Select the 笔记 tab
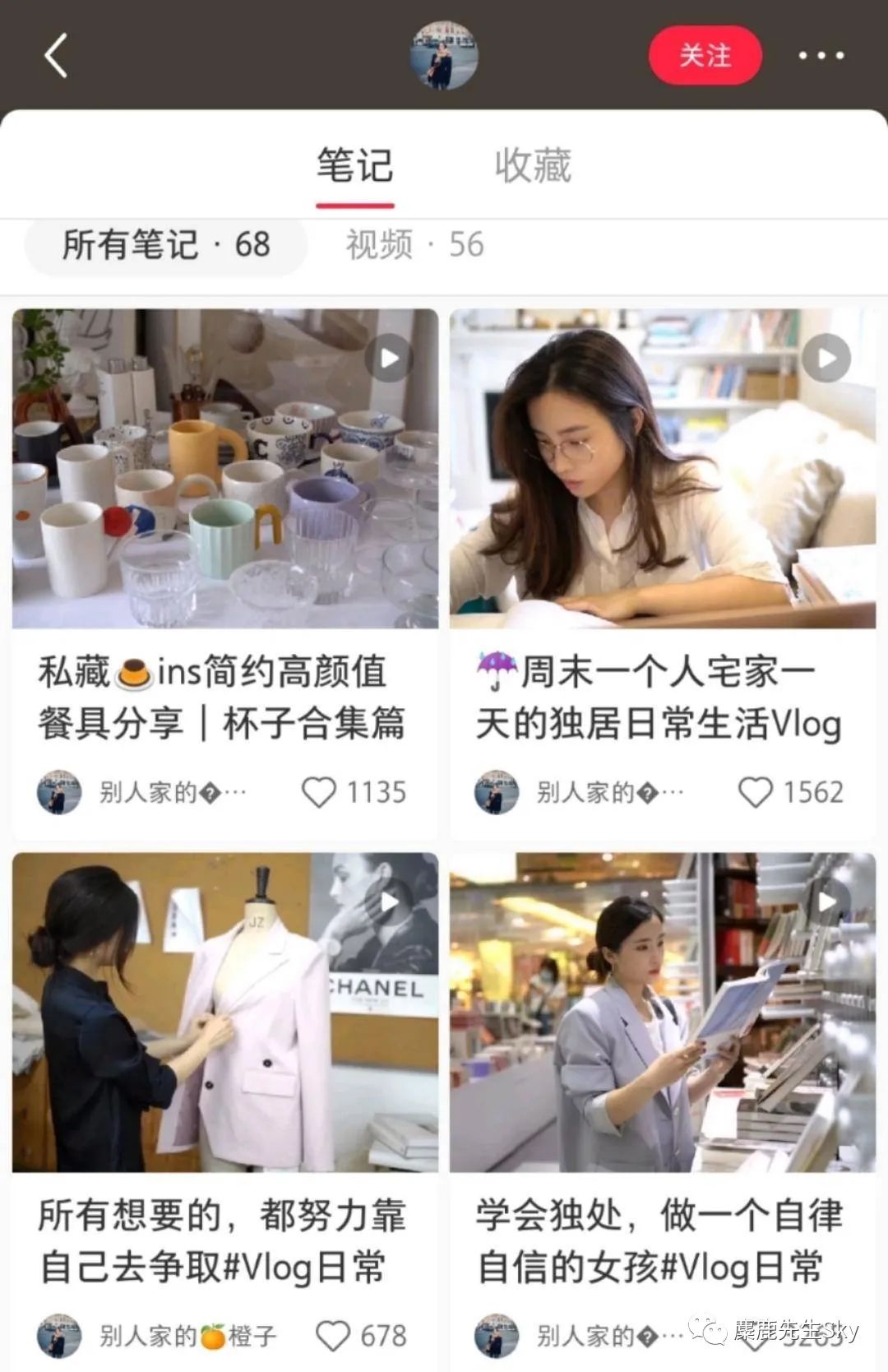 354,166
